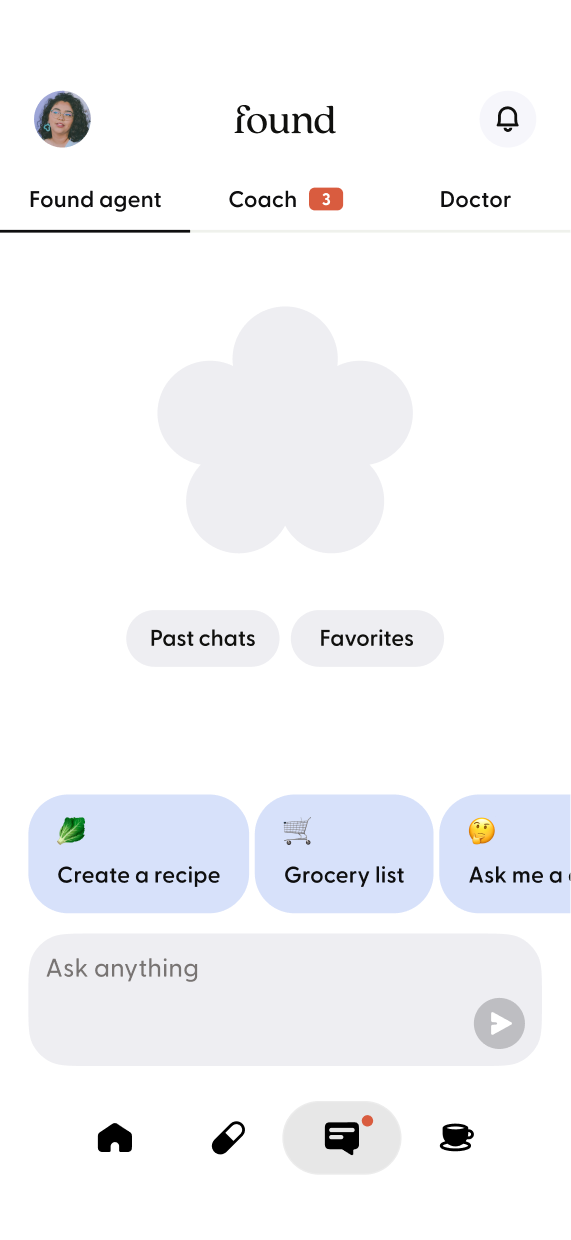Open the notifications bell

[508, 119]
